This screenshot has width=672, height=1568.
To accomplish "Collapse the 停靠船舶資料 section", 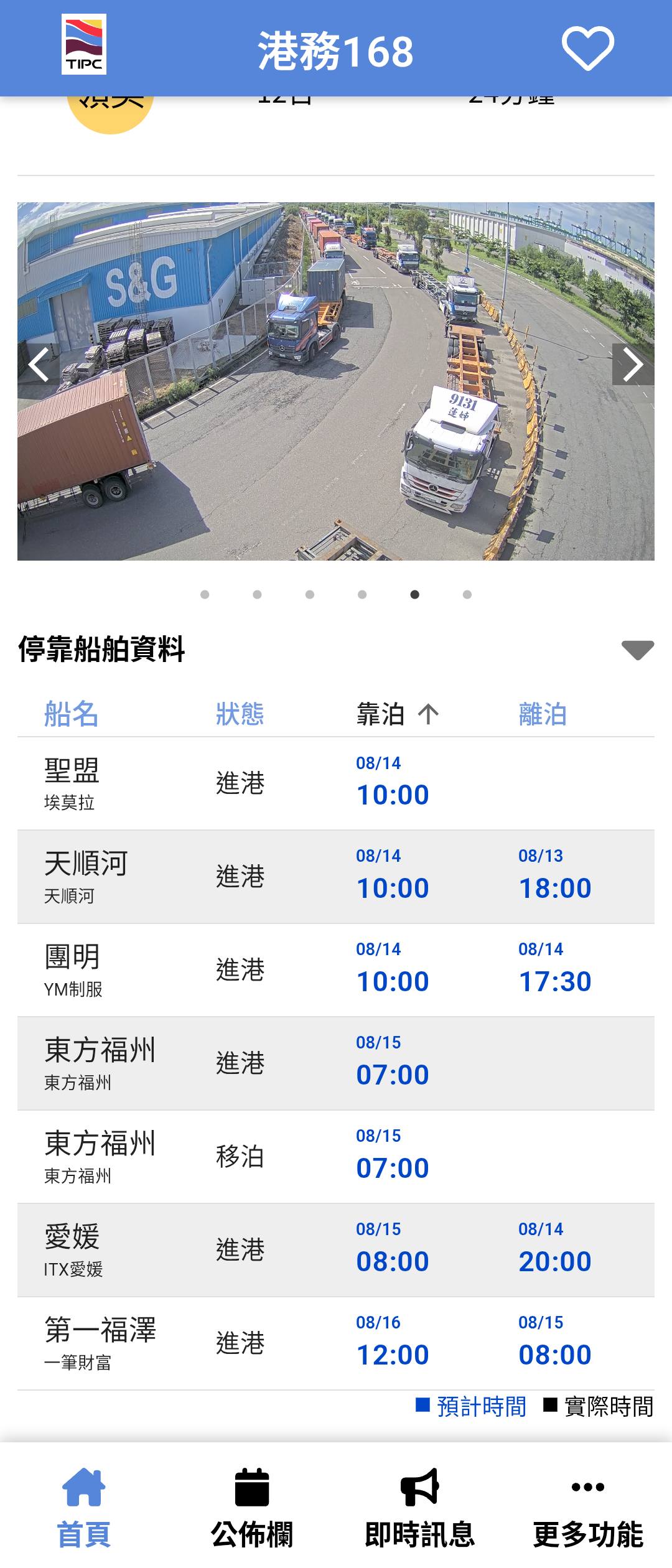I will [x=637, y=650].
